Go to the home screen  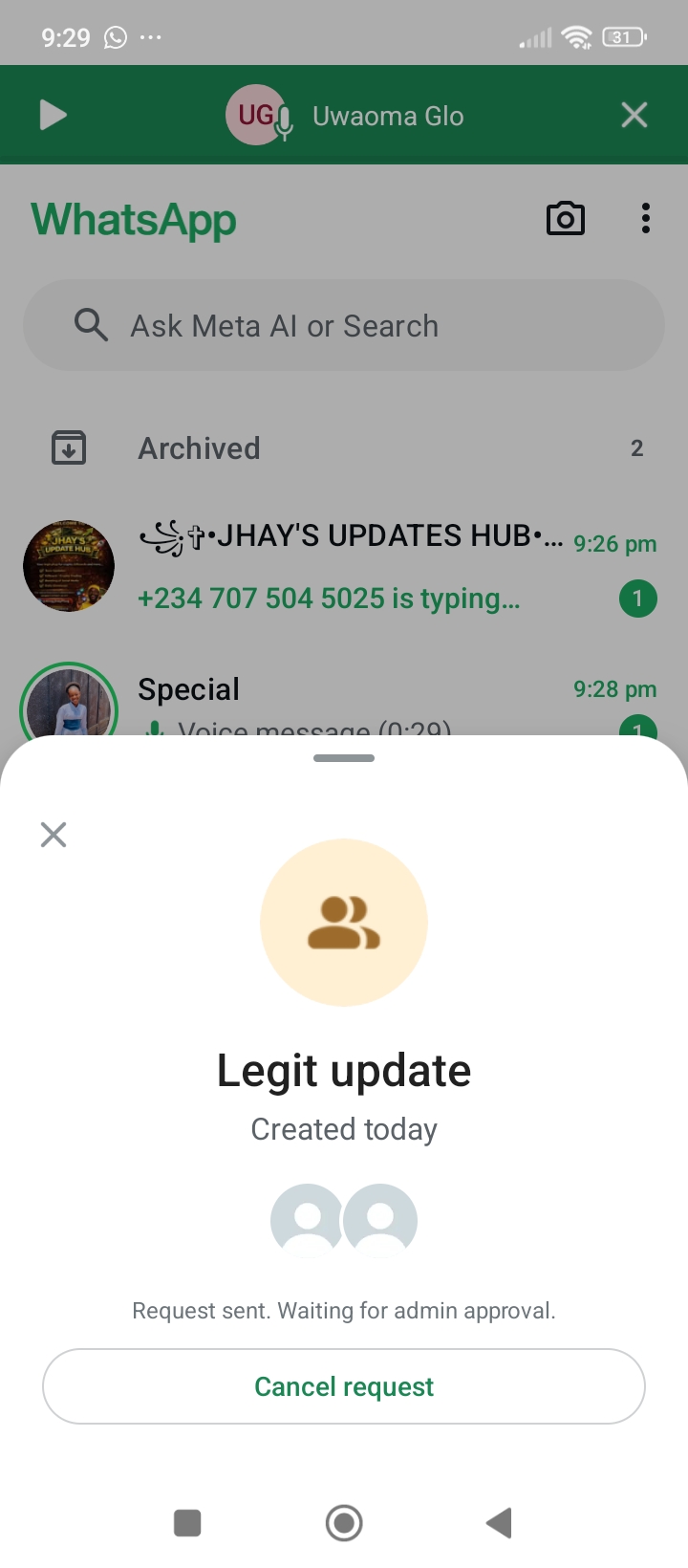(344, 1523)
